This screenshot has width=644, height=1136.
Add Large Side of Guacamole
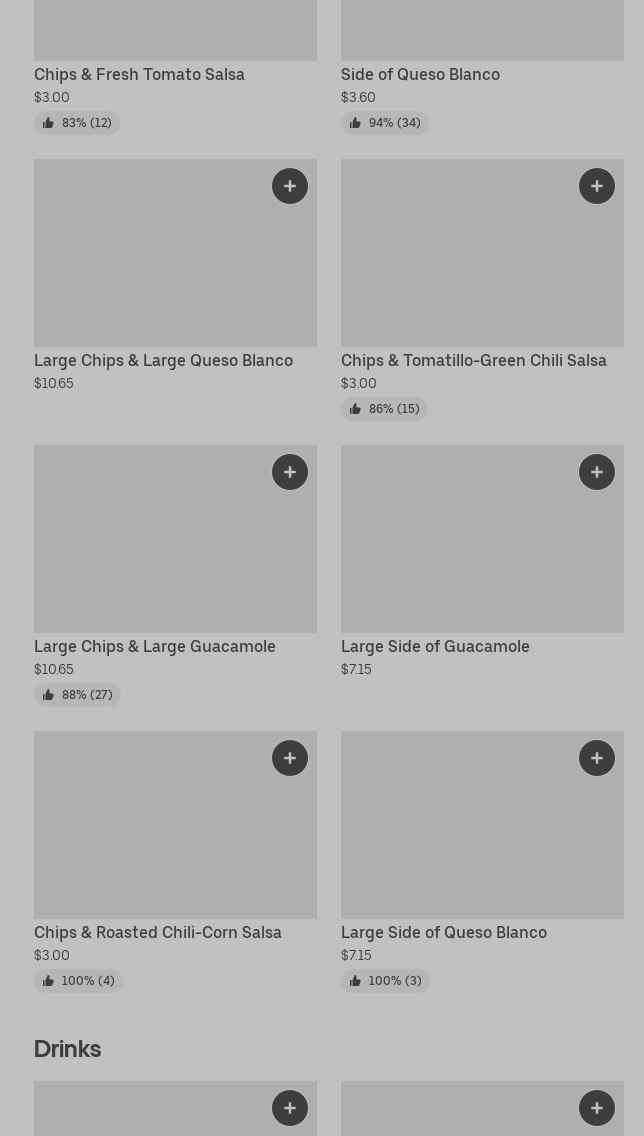597,472
